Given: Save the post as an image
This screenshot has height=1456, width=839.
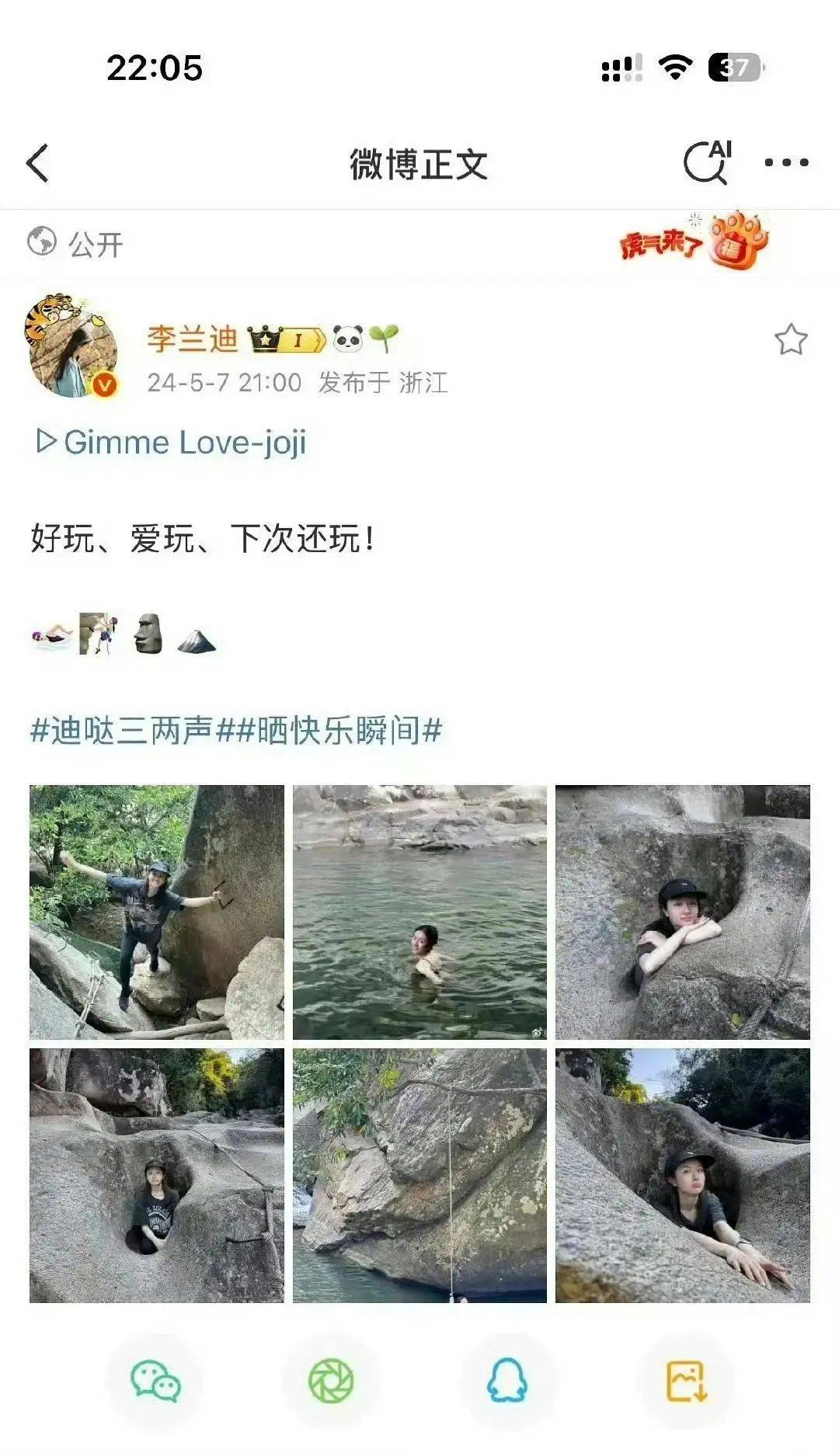Looking at the screenshot, I should tap(686, 1381).
